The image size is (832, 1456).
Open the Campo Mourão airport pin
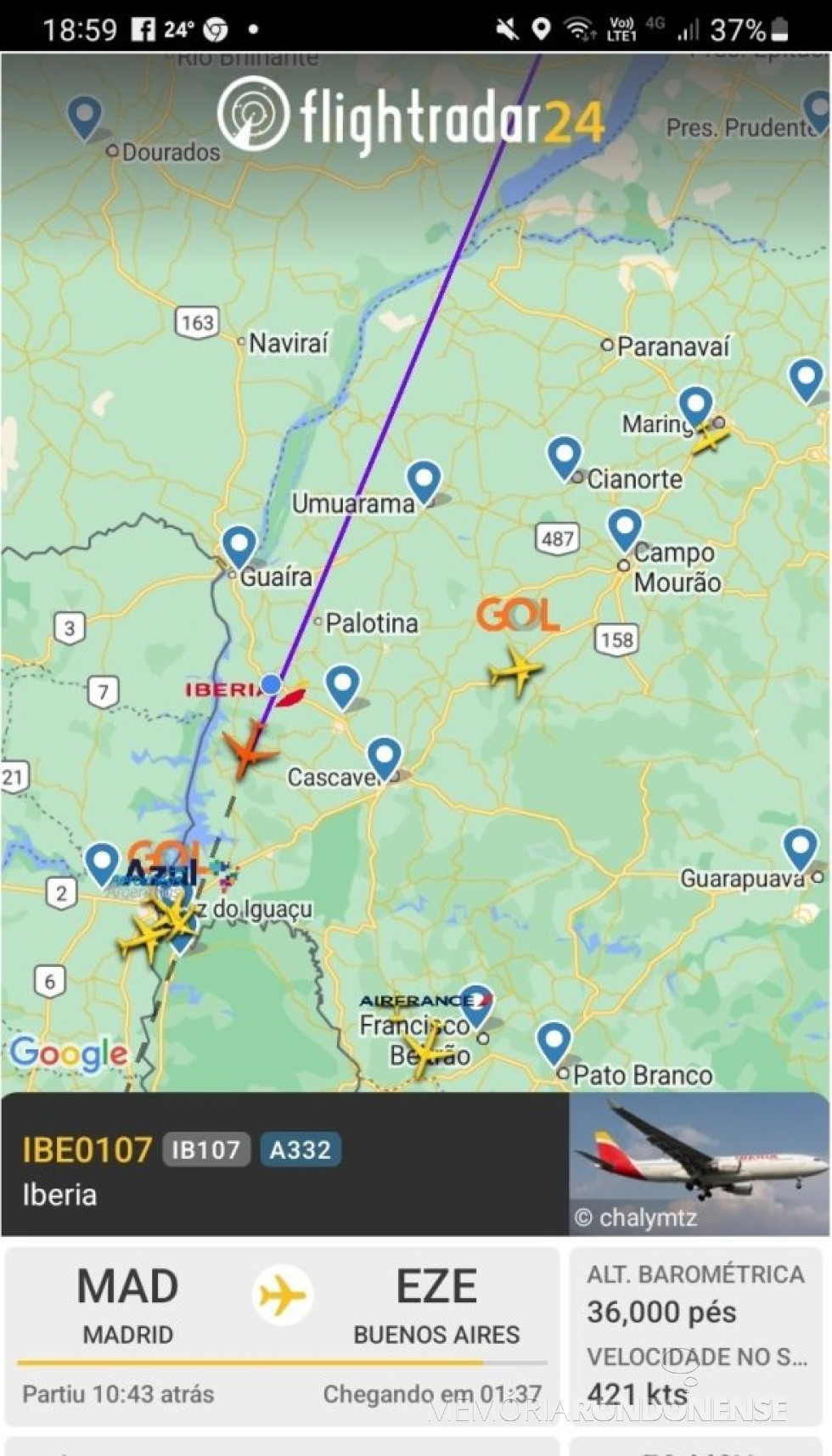(x=625, y=528)
